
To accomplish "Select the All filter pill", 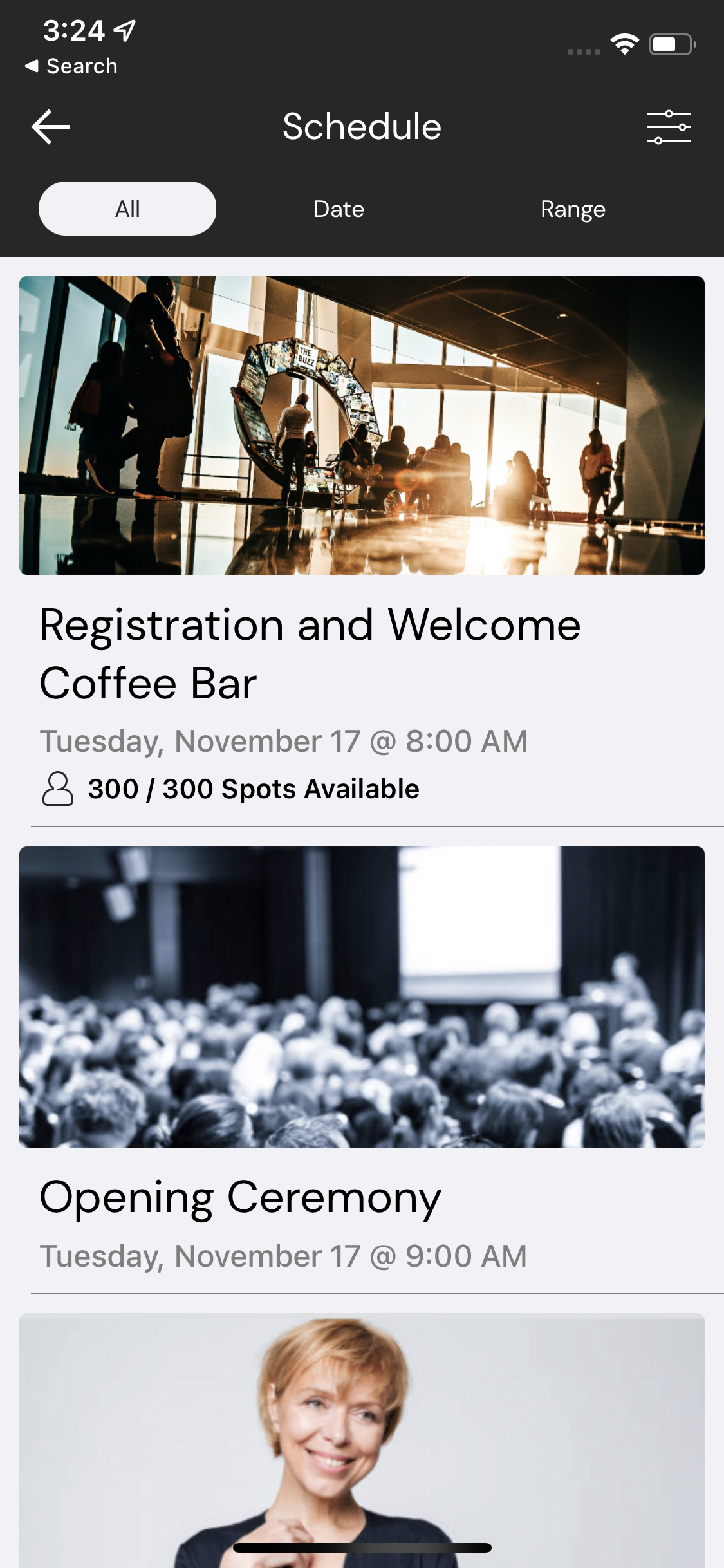I will 127,208.
